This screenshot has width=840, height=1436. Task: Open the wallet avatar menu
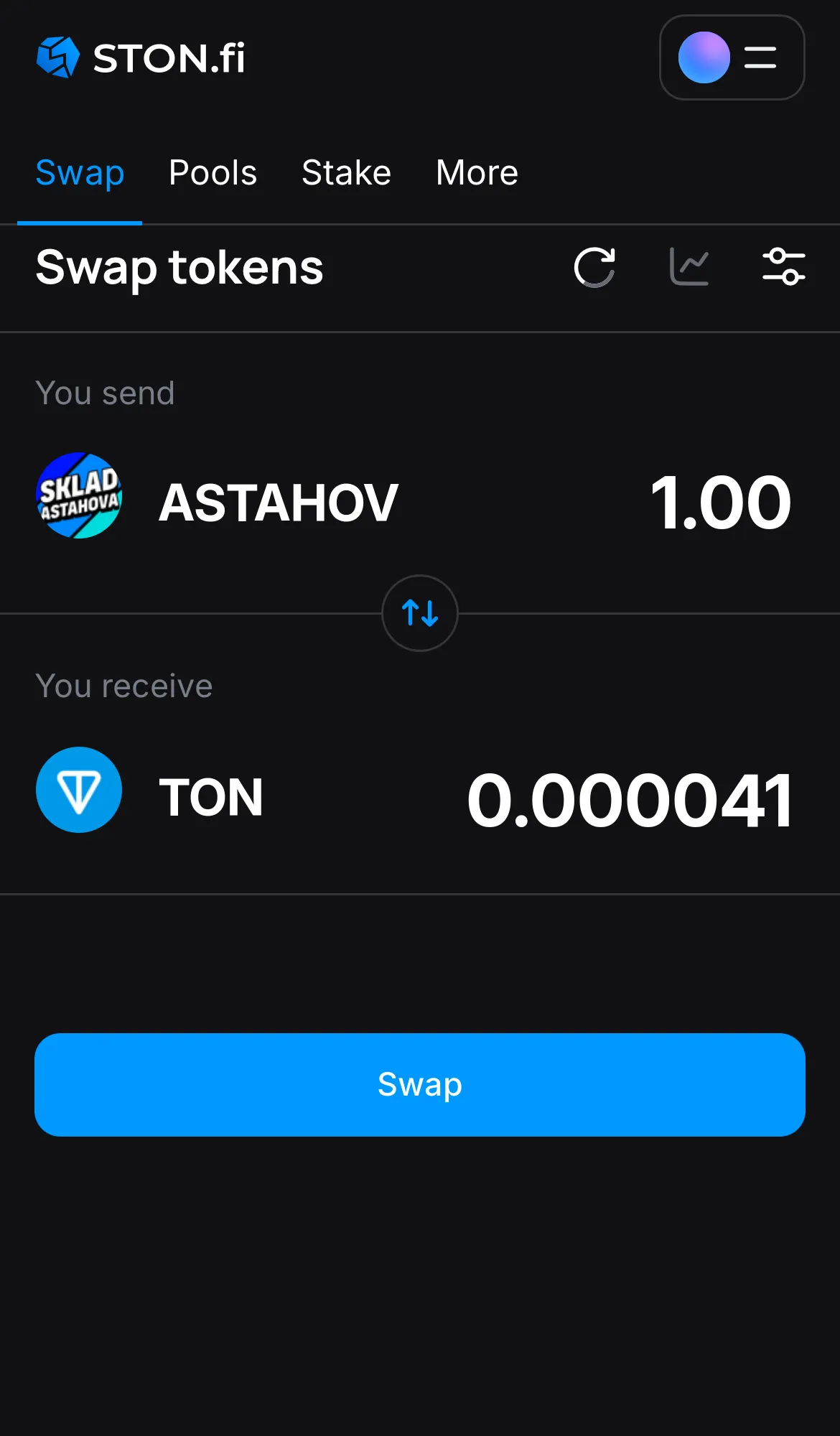[703, 57]
